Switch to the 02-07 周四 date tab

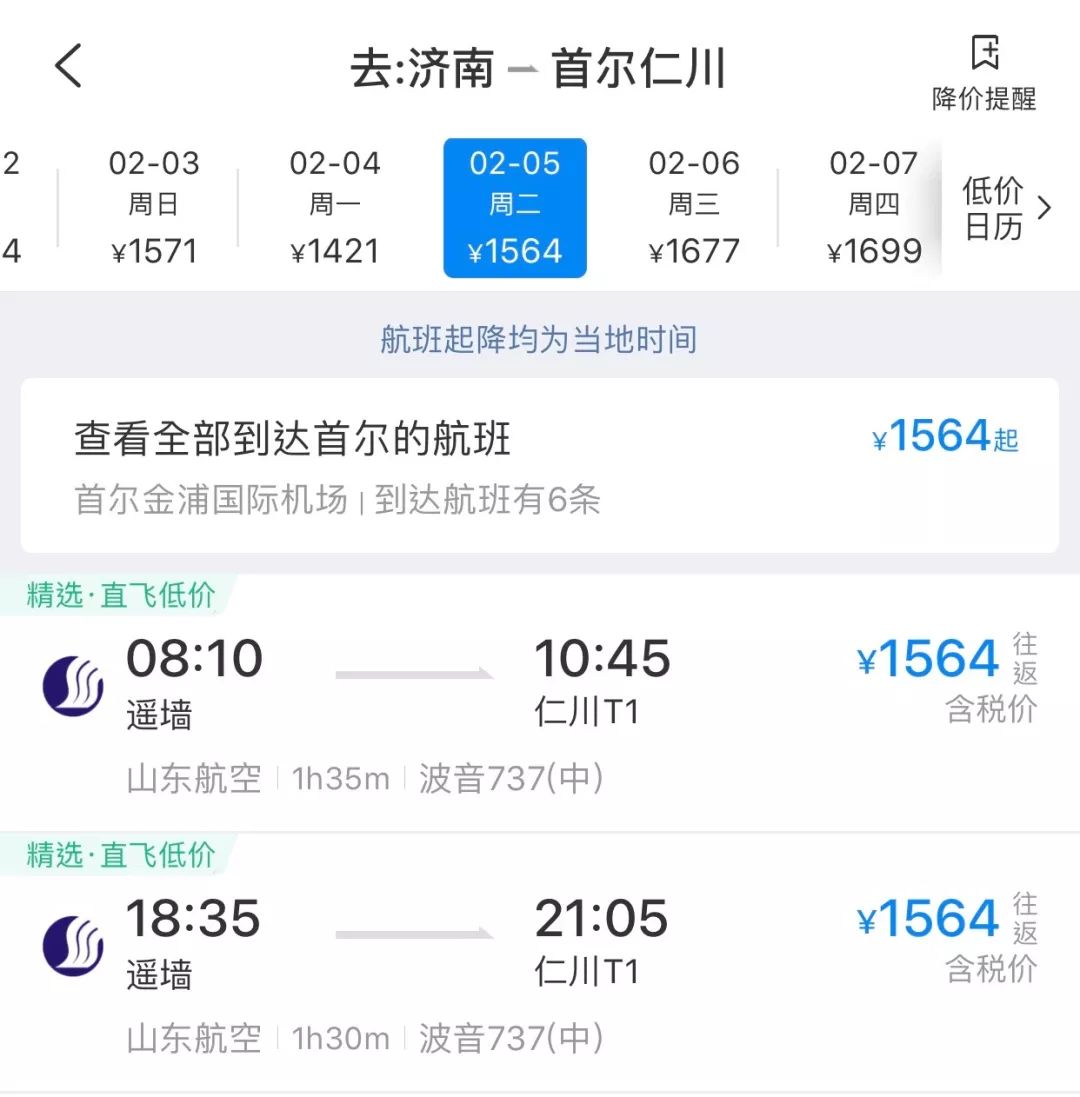873,205
